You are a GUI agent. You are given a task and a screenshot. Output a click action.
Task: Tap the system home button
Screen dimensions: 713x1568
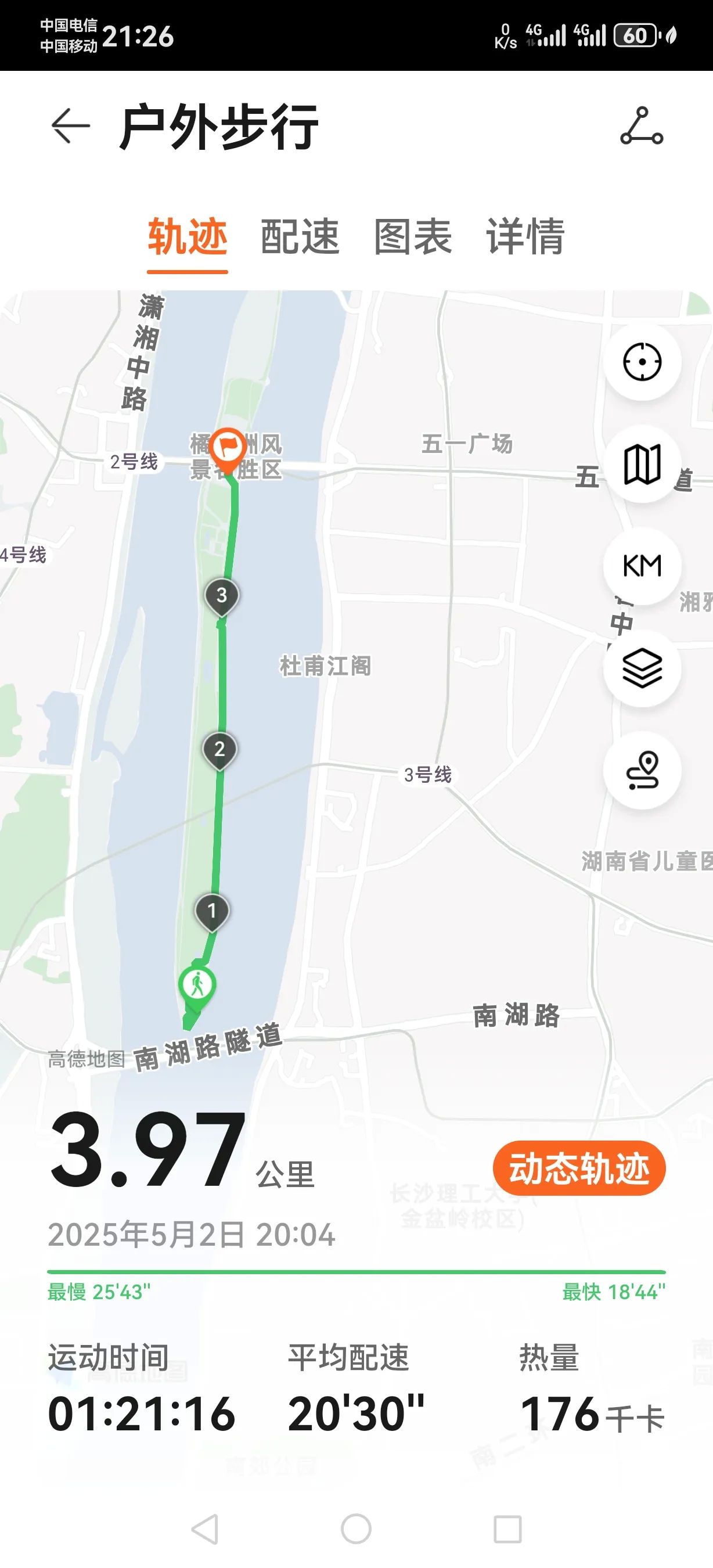[x=356, y=1529]
